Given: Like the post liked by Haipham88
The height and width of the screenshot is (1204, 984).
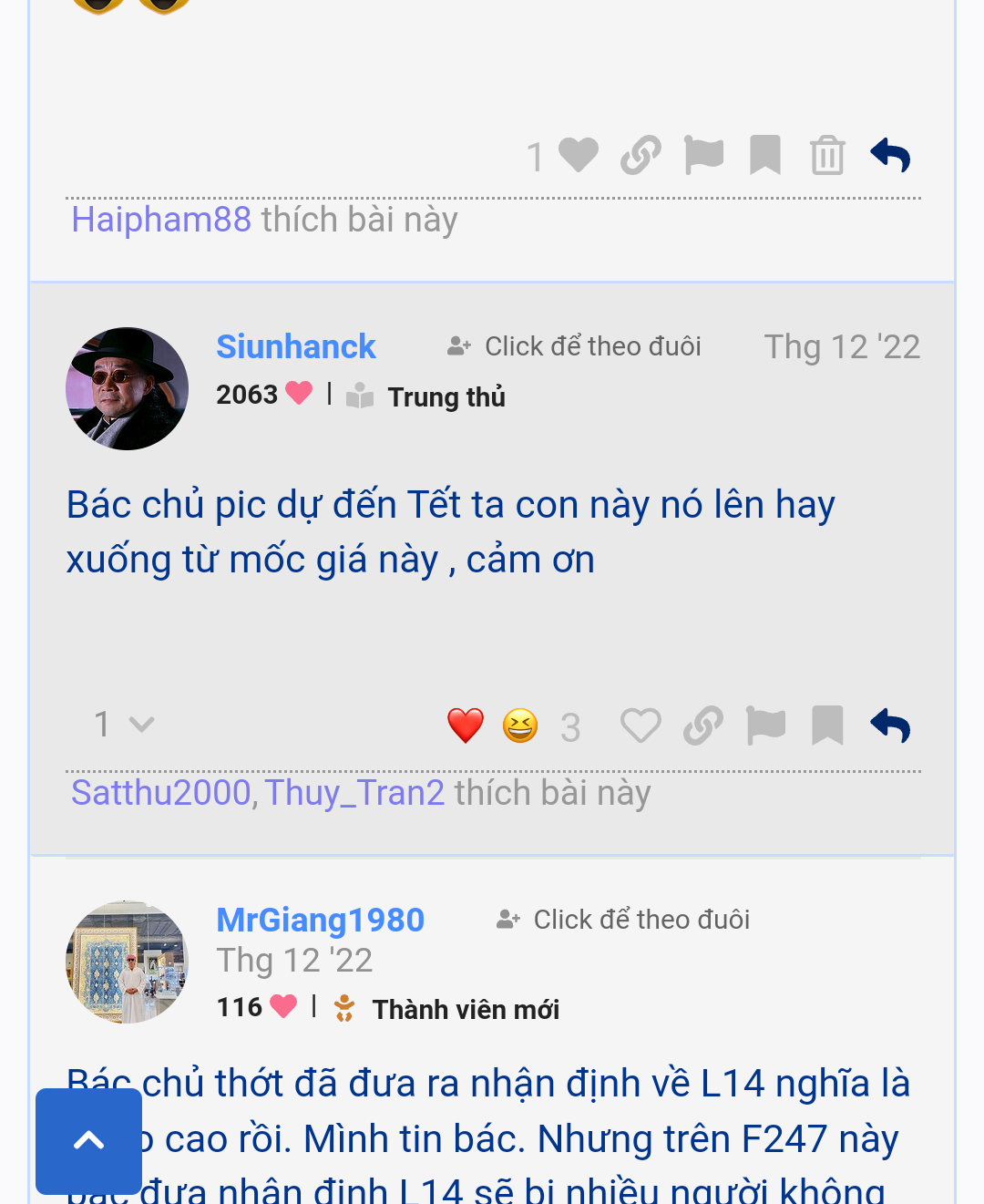Looking at the screenshot, I should 578,156.
